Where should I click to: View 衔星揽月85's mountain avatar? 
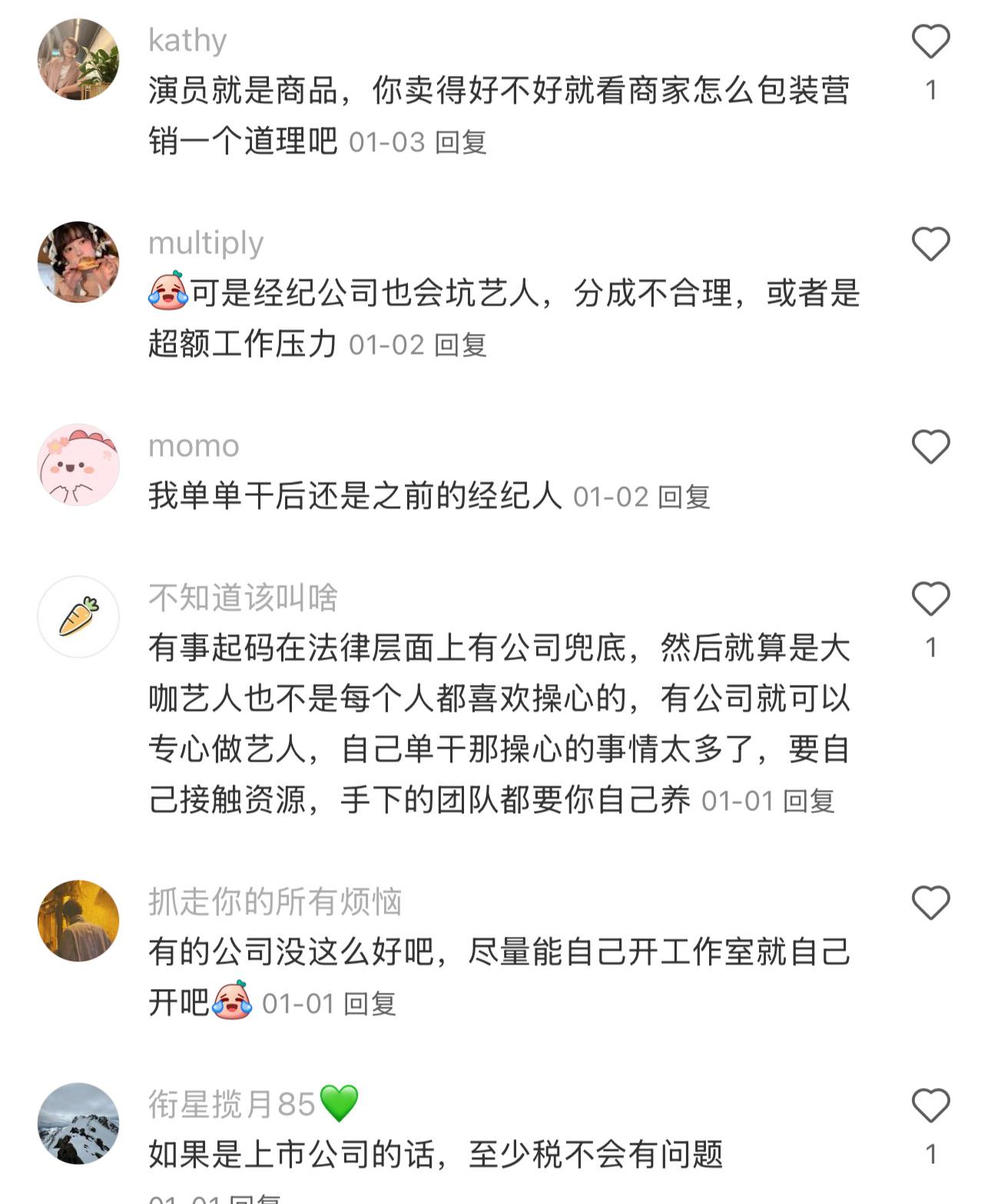click(78, 1123)
